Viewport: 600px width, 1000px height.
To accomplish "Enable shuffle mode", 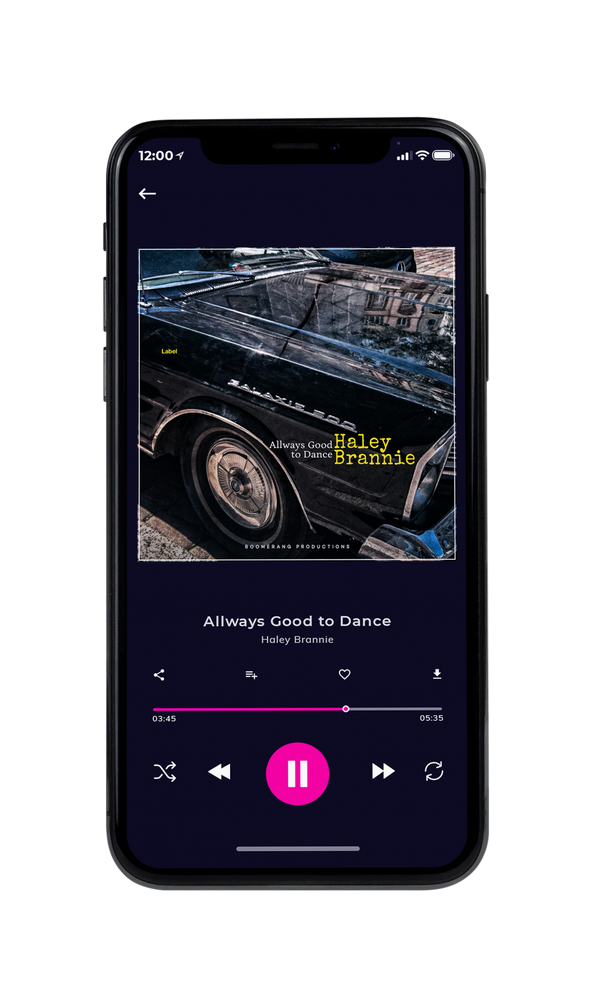I will (165, 772).
